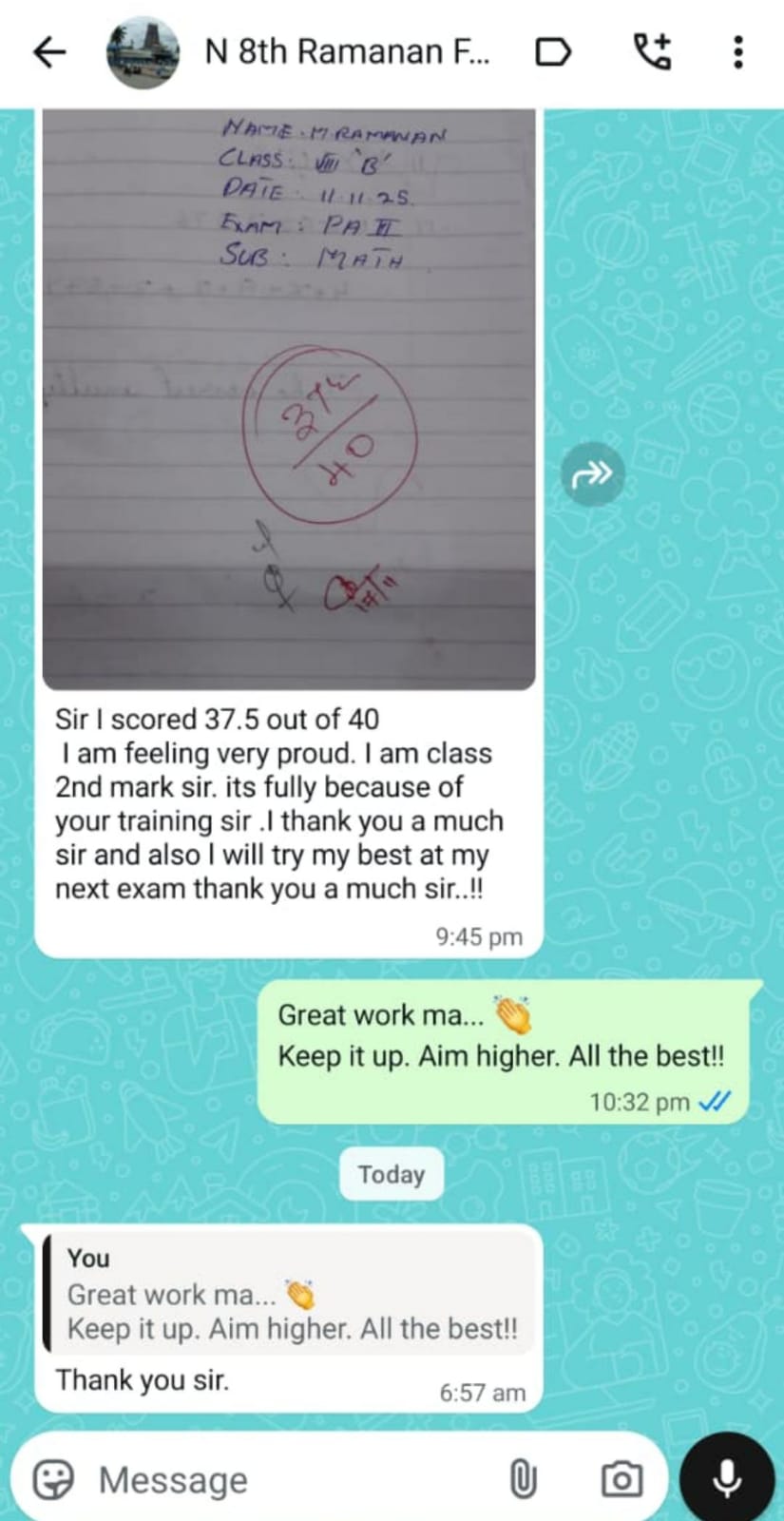Open the camera from message bar
Screen dimensions: 784x1521
(621, 1479)
